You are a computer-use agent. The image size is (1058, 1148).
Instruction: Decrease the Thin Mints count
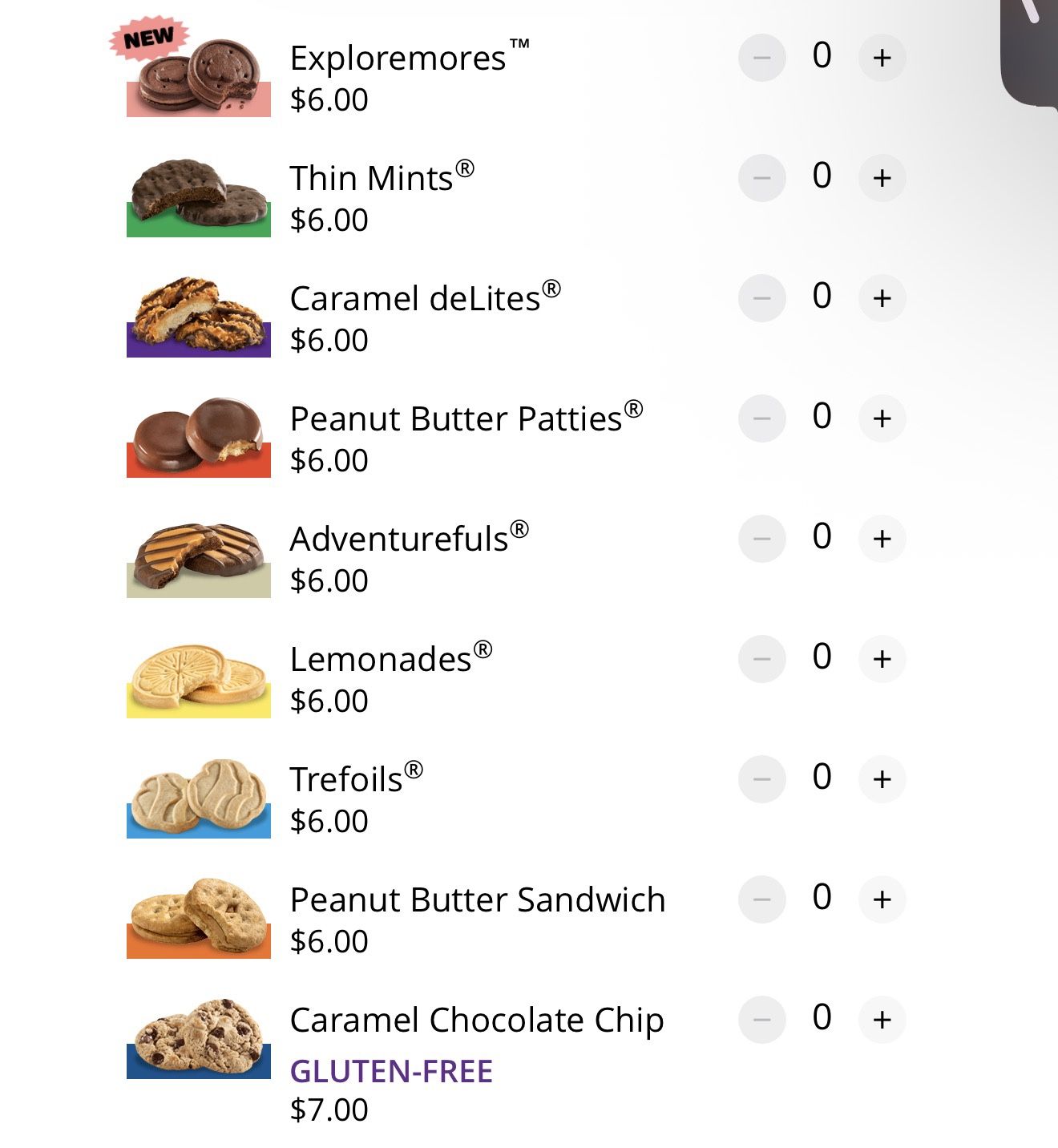click(x=761, y=177)
